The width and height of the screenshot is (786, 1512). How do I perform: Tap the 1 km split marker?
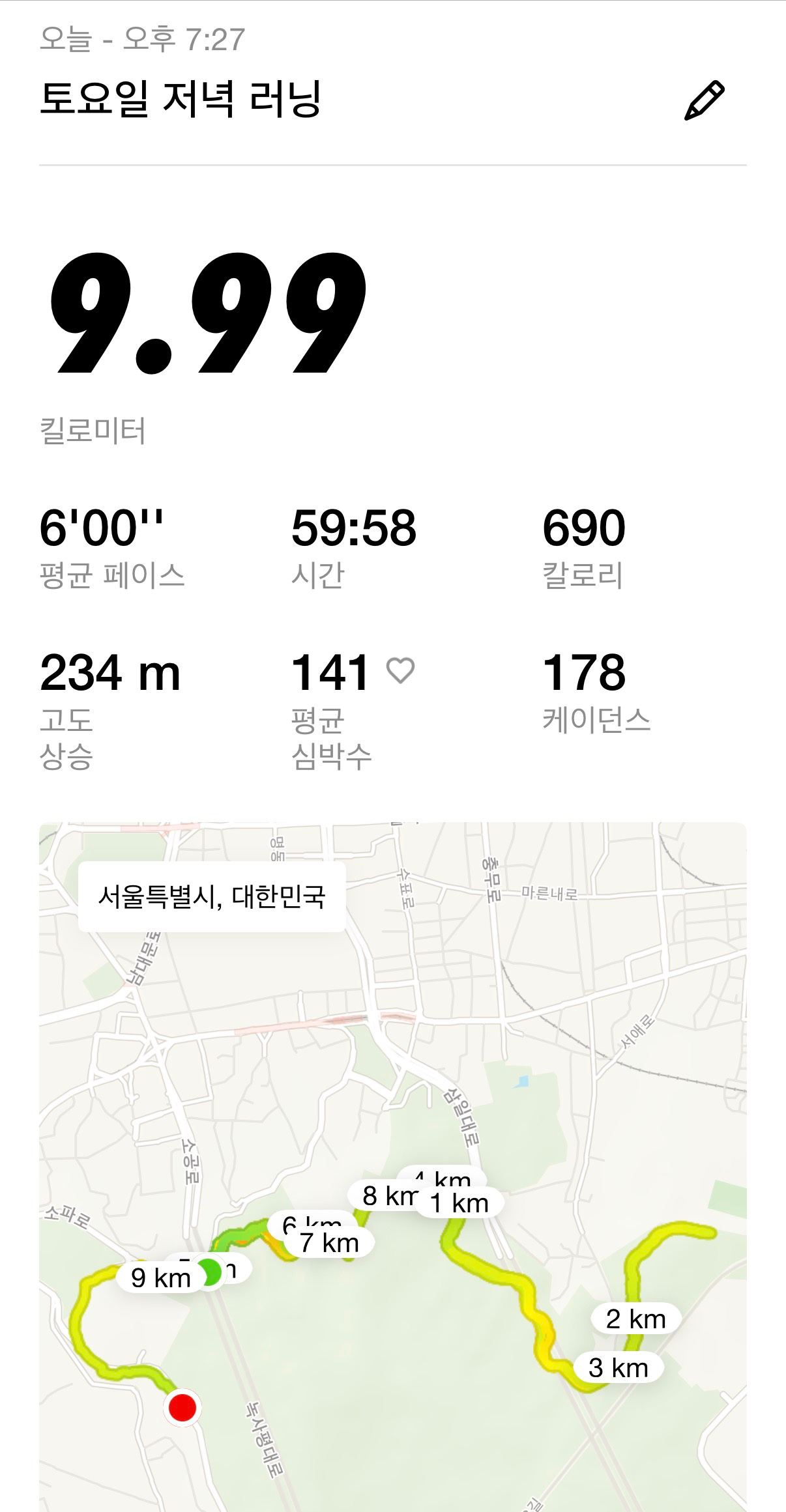click(x=459, y=1203)
